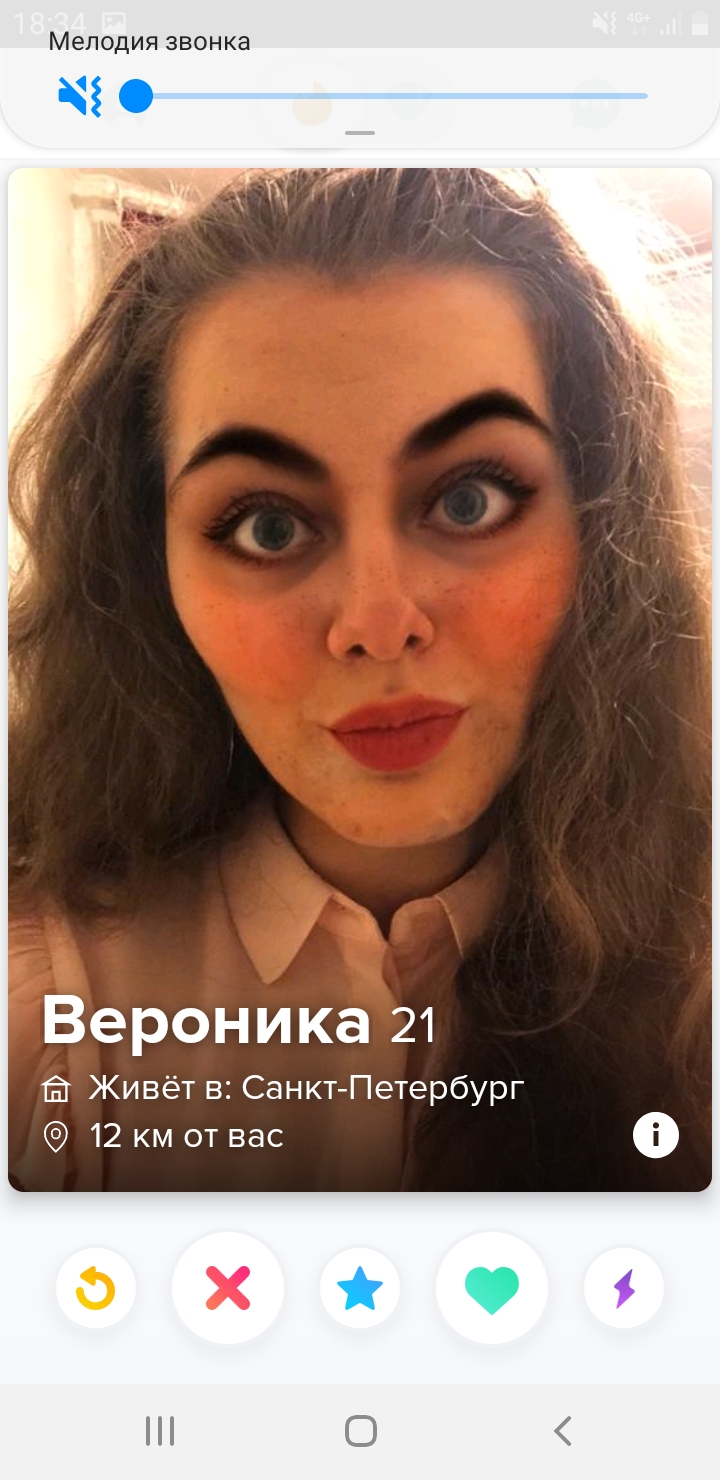Send a Super Like with the blue star
This screenshot has width=720, height=1480.
[360, 1289]
